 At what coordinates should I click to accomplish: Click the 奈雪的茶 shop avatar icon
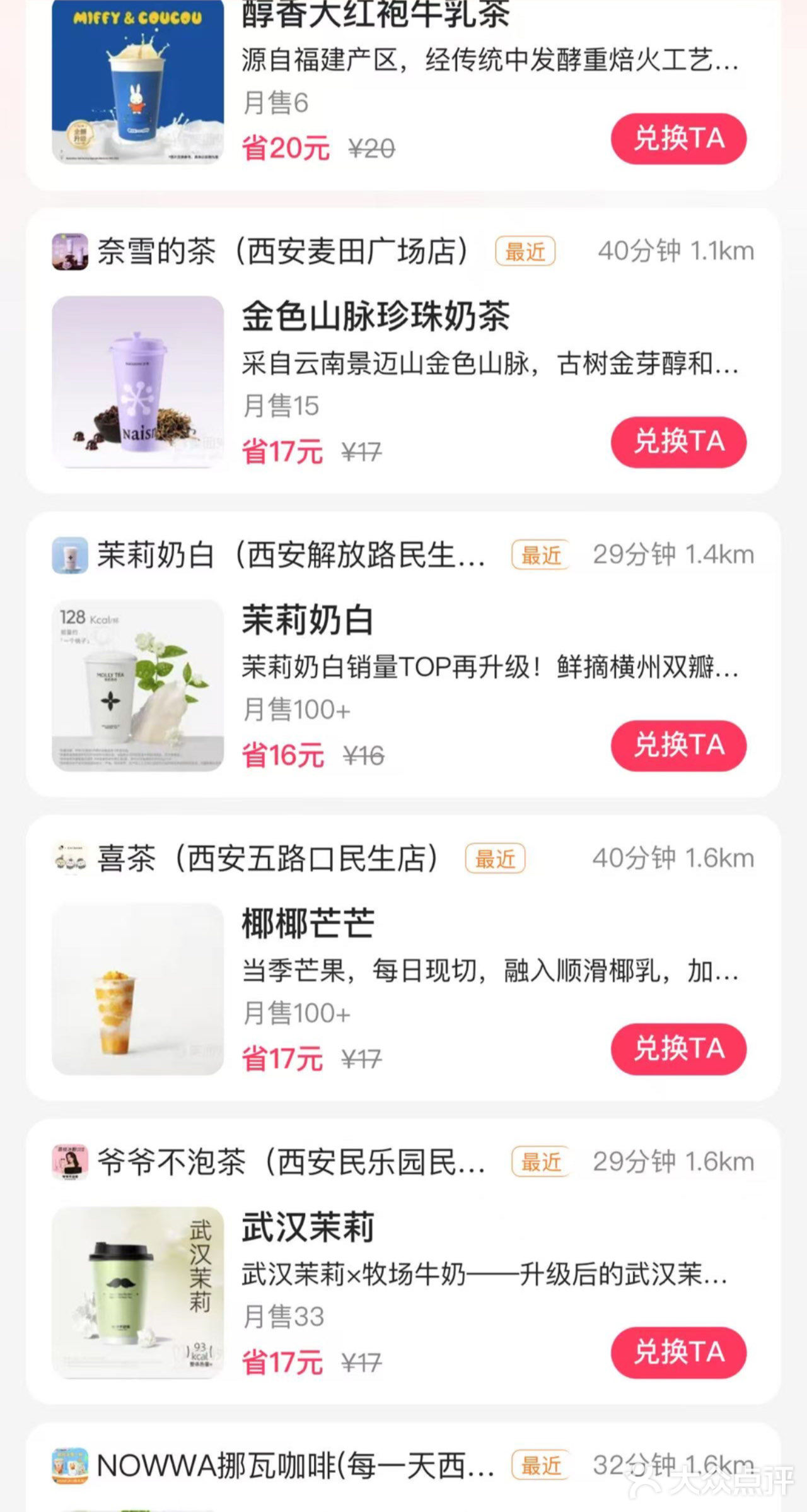[69, 251]
